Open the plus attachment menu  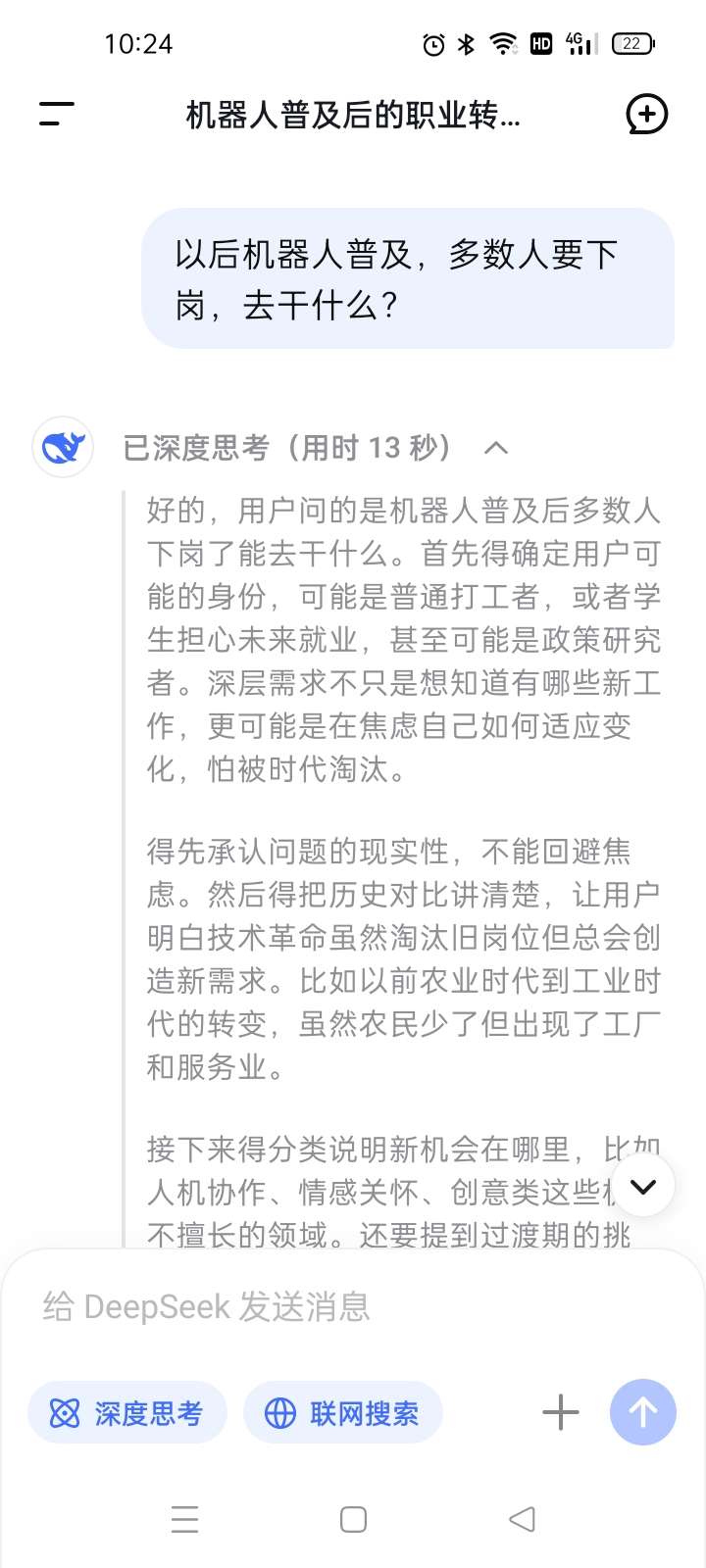point(560,1412)
